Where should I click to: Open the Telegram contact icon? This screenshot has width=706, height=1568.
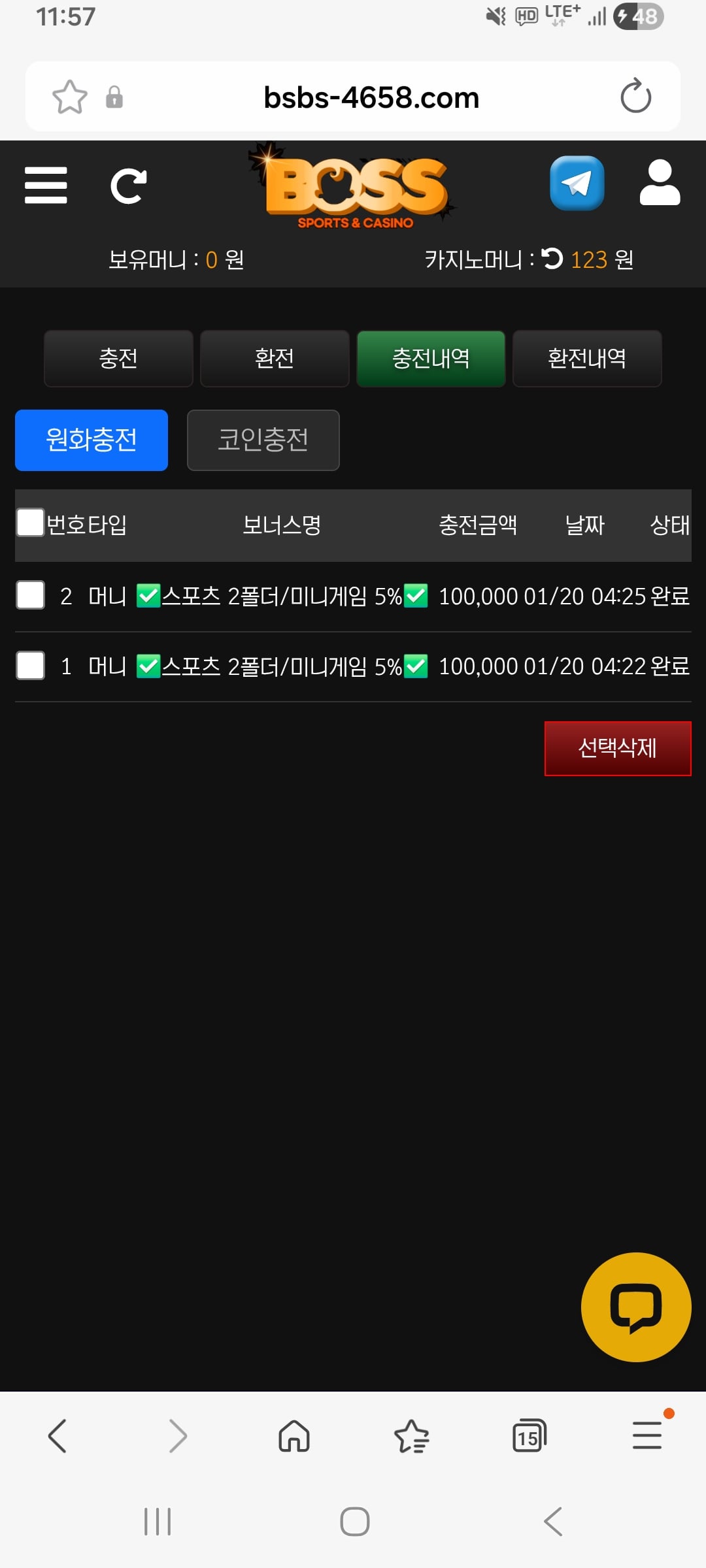[x=577, y=184]
